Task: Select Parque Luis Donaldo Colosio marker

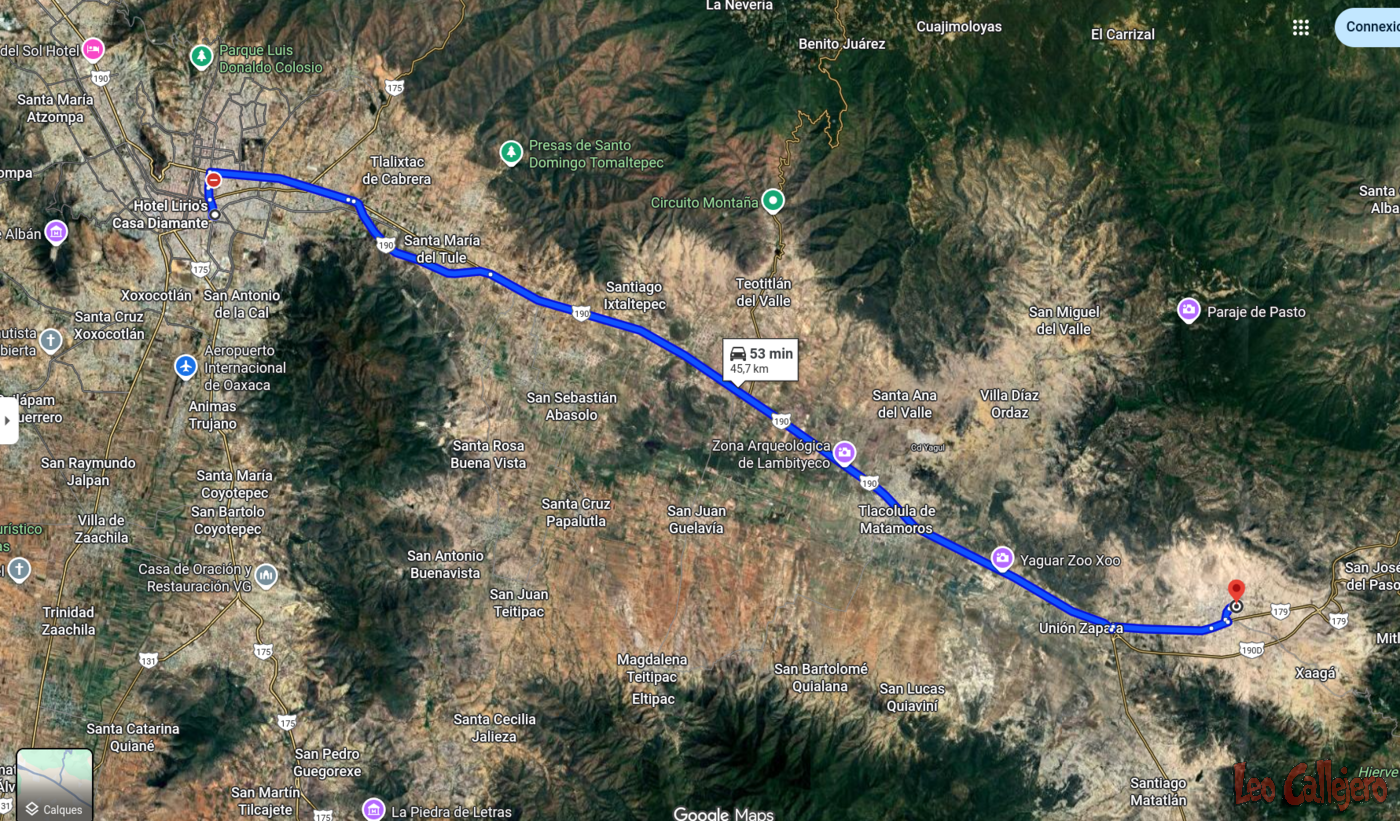Action: click(202, 57)
